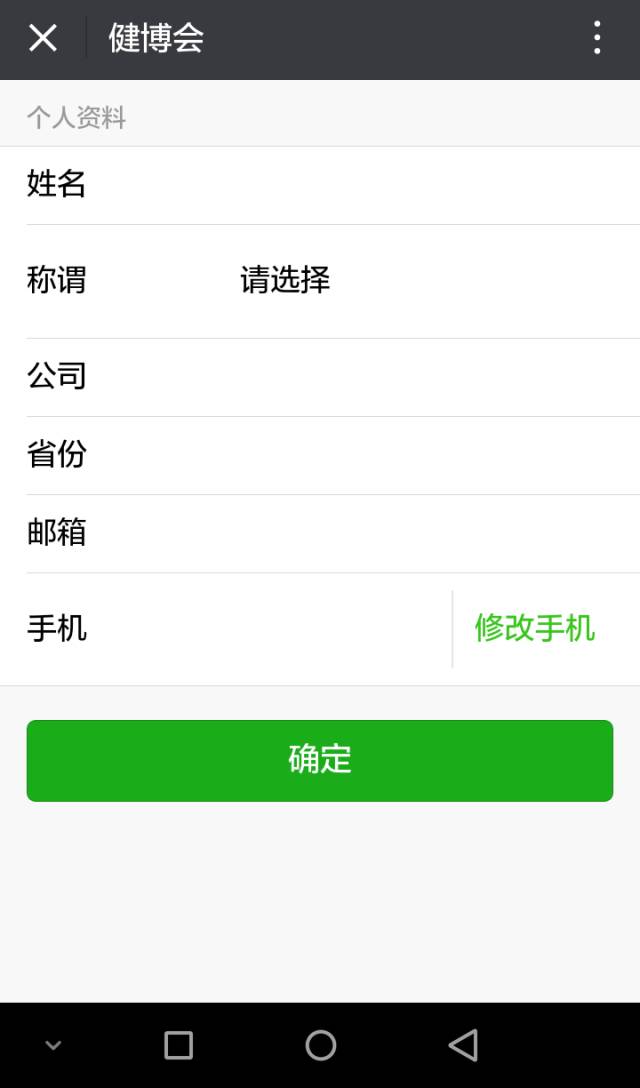Image resolution: width=640 pixels, height=1088 pixels.
Task: Go to home via navigation circle
Action: [x=320, y=1045]
